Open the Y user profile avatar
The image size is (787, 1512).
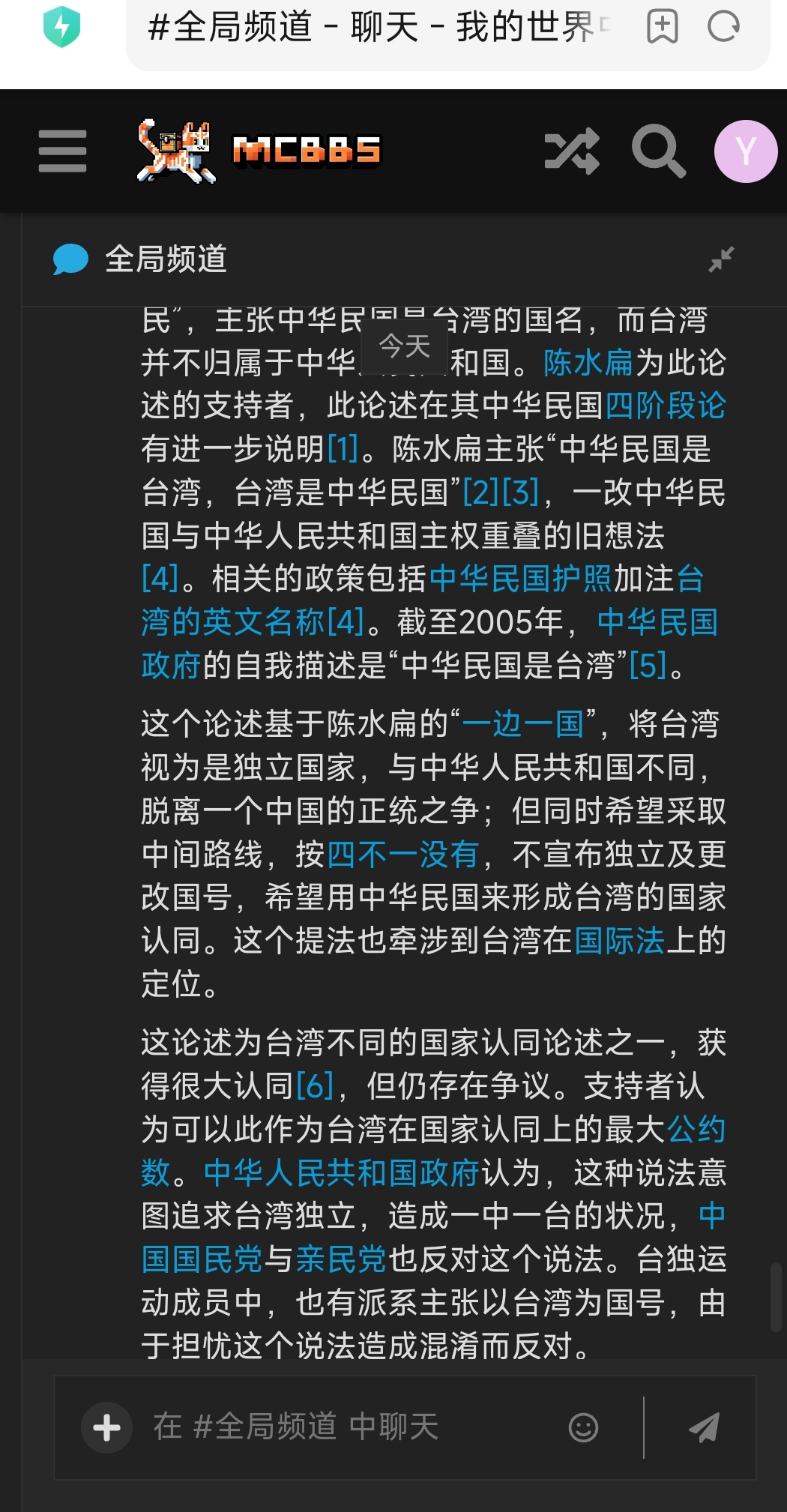tap(745, 151)
